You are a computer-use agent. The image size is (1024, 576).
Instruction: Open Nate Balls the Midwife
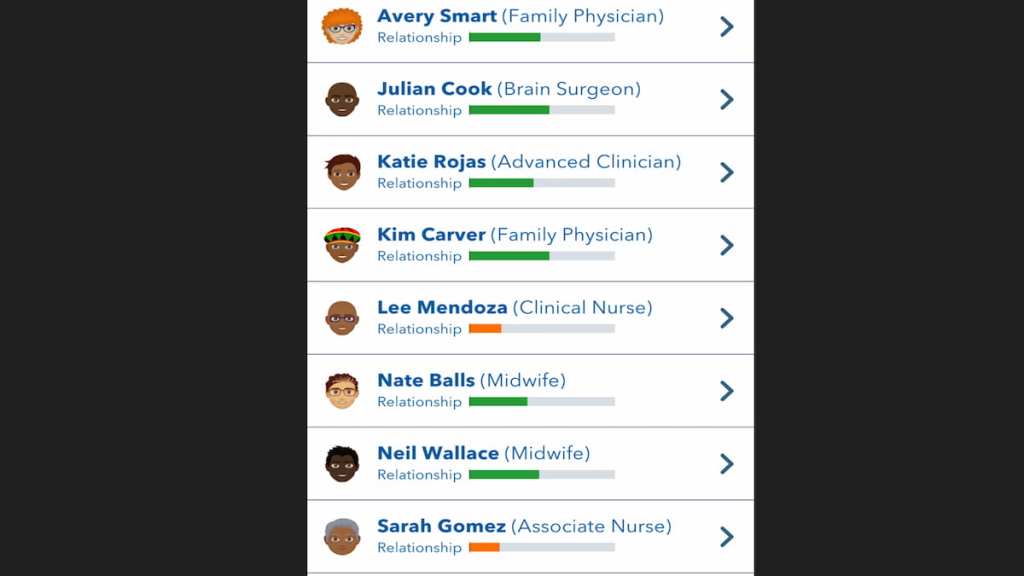[x=530, y=391]
